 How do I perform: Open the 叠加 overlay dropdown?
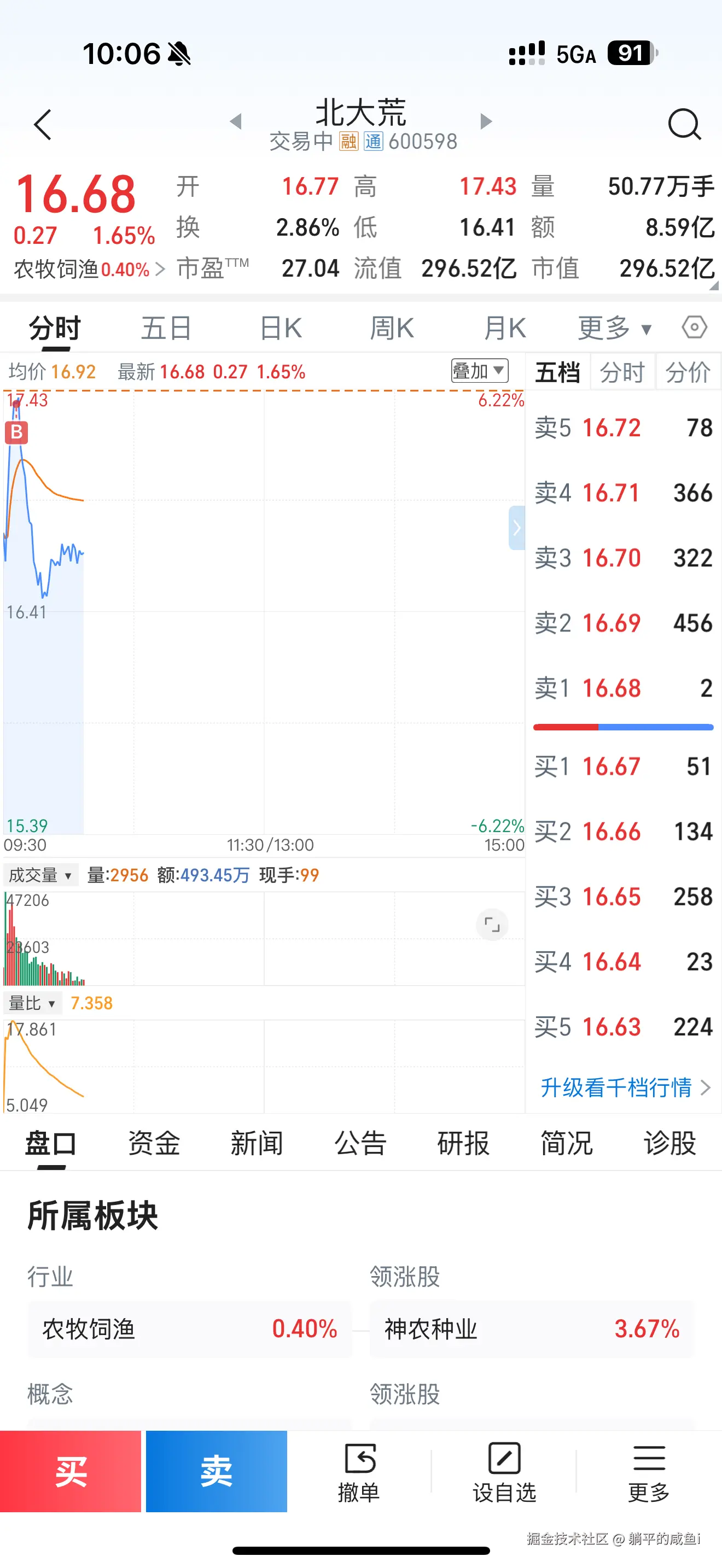point(480,371)
